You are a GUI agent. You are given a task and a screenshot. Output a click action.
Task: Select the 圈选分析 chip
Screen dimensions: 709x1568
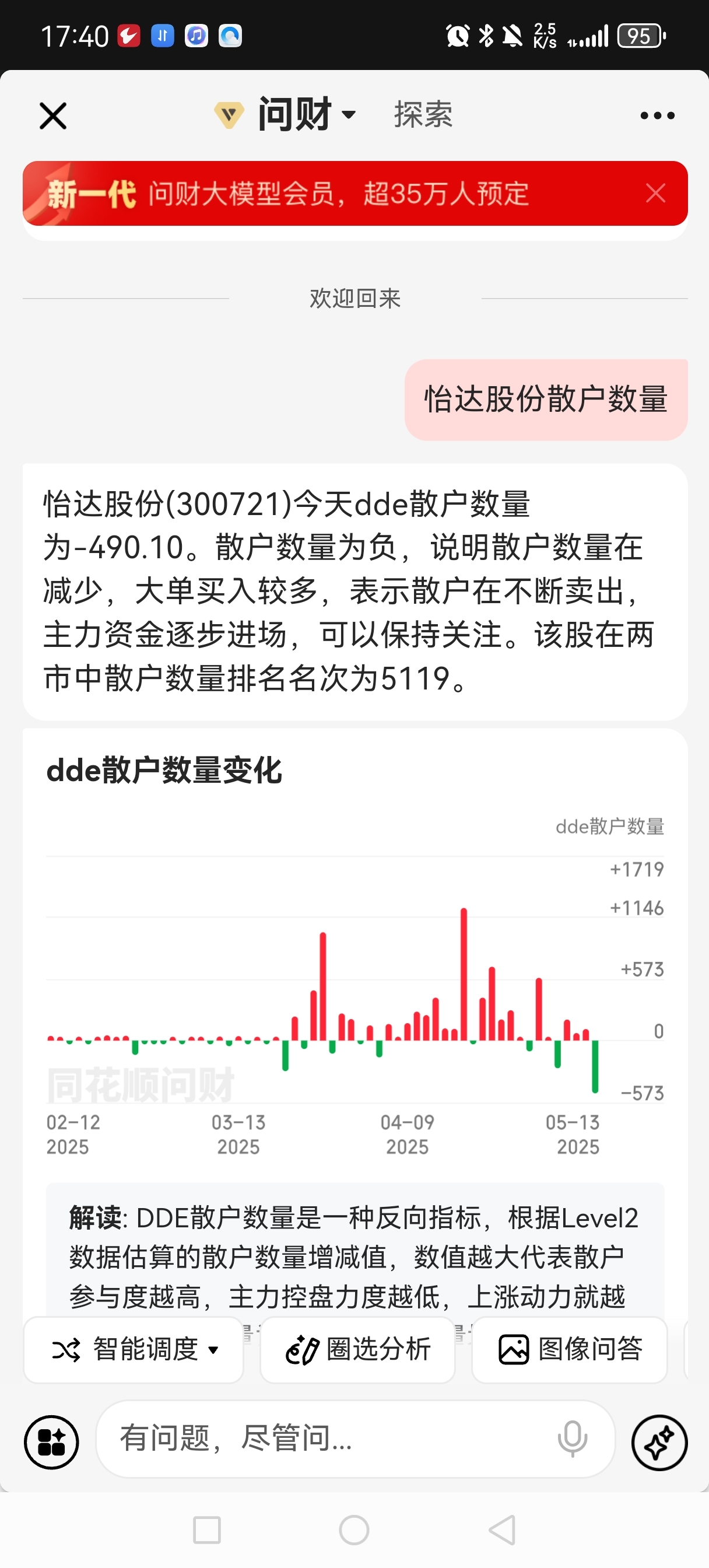[358, 1349]
